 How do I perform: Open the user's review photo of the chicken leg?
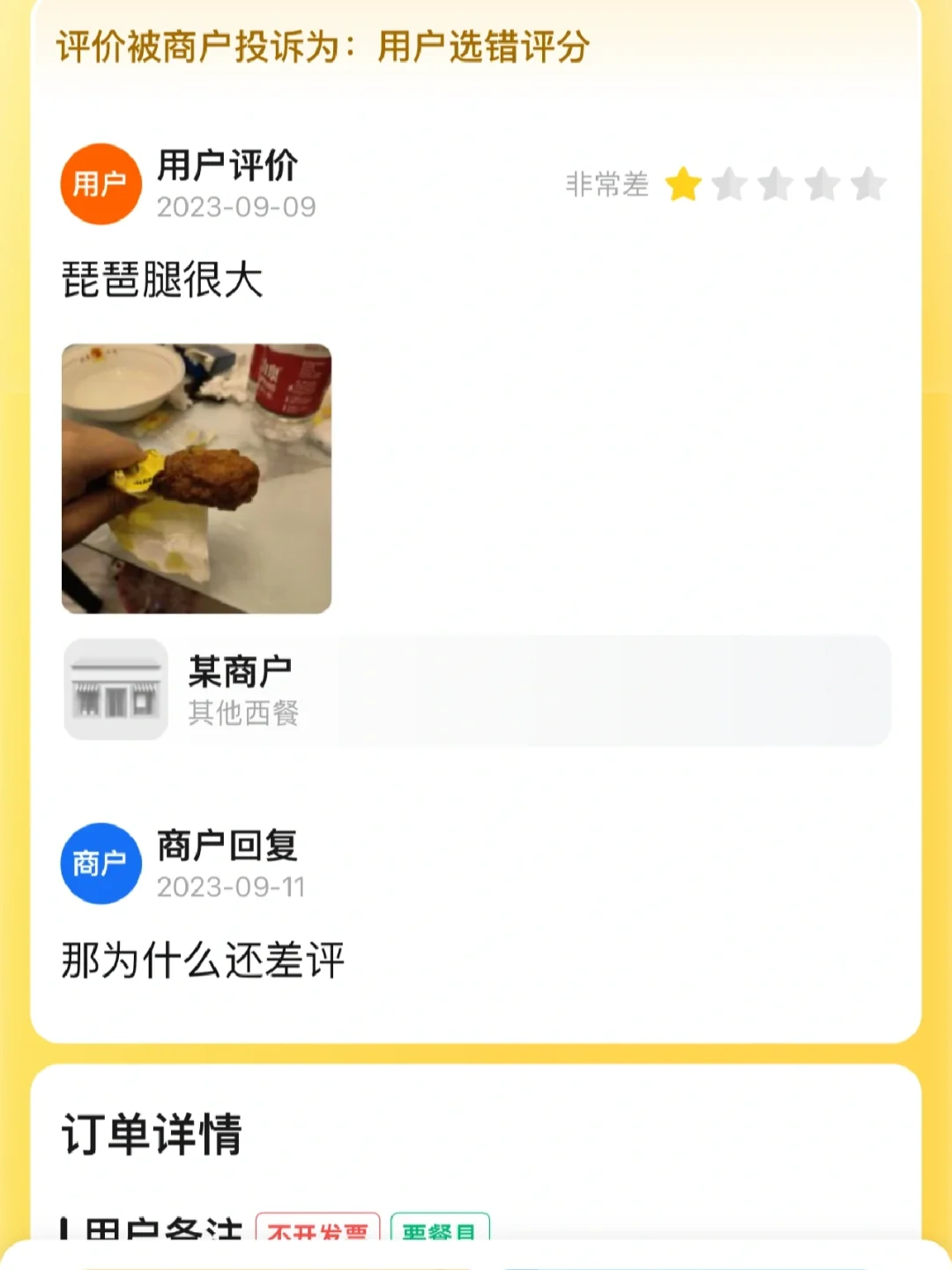point(197,479)
